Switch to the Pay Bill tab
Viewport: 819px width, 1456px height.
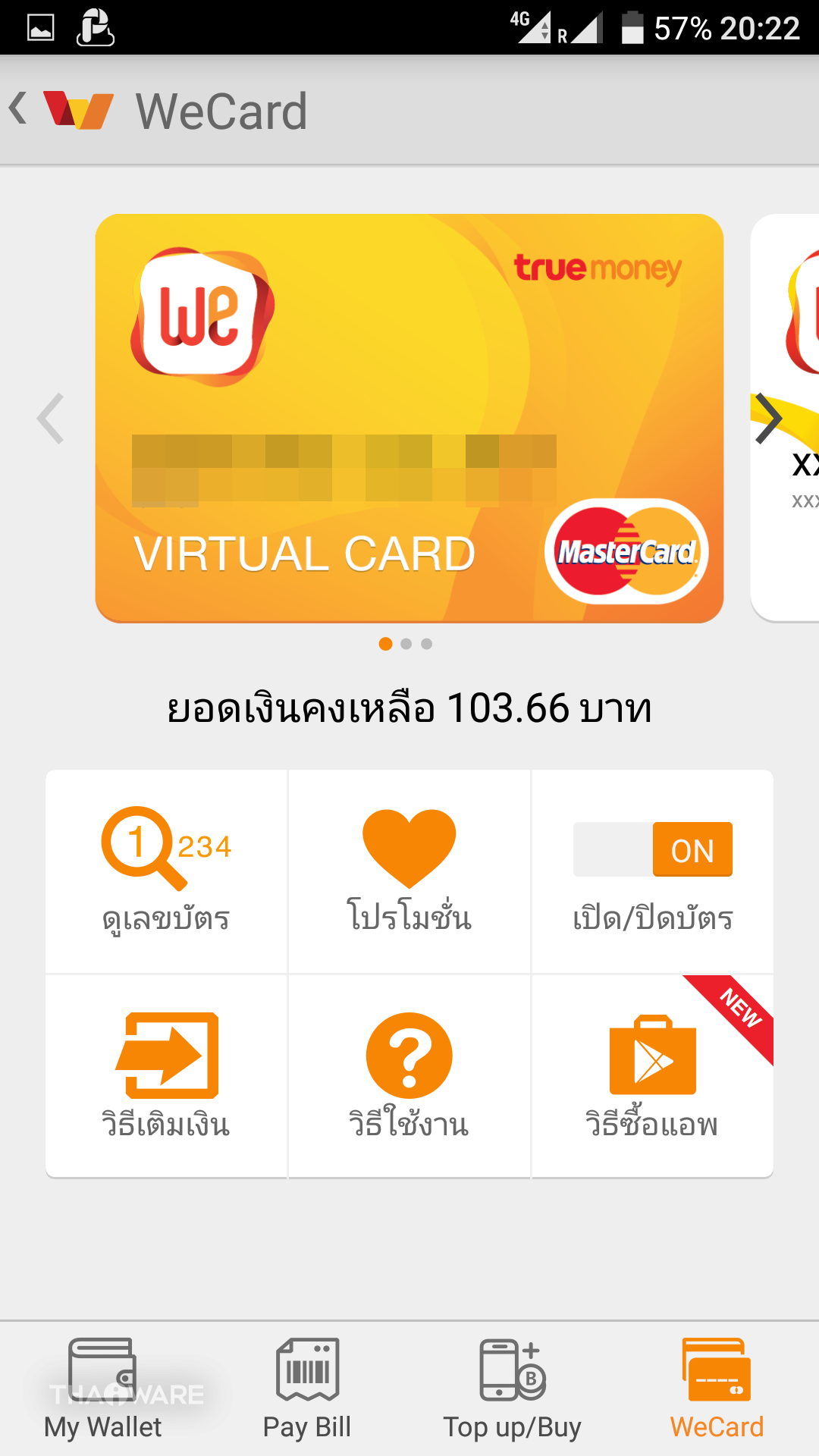[307, 1389]
